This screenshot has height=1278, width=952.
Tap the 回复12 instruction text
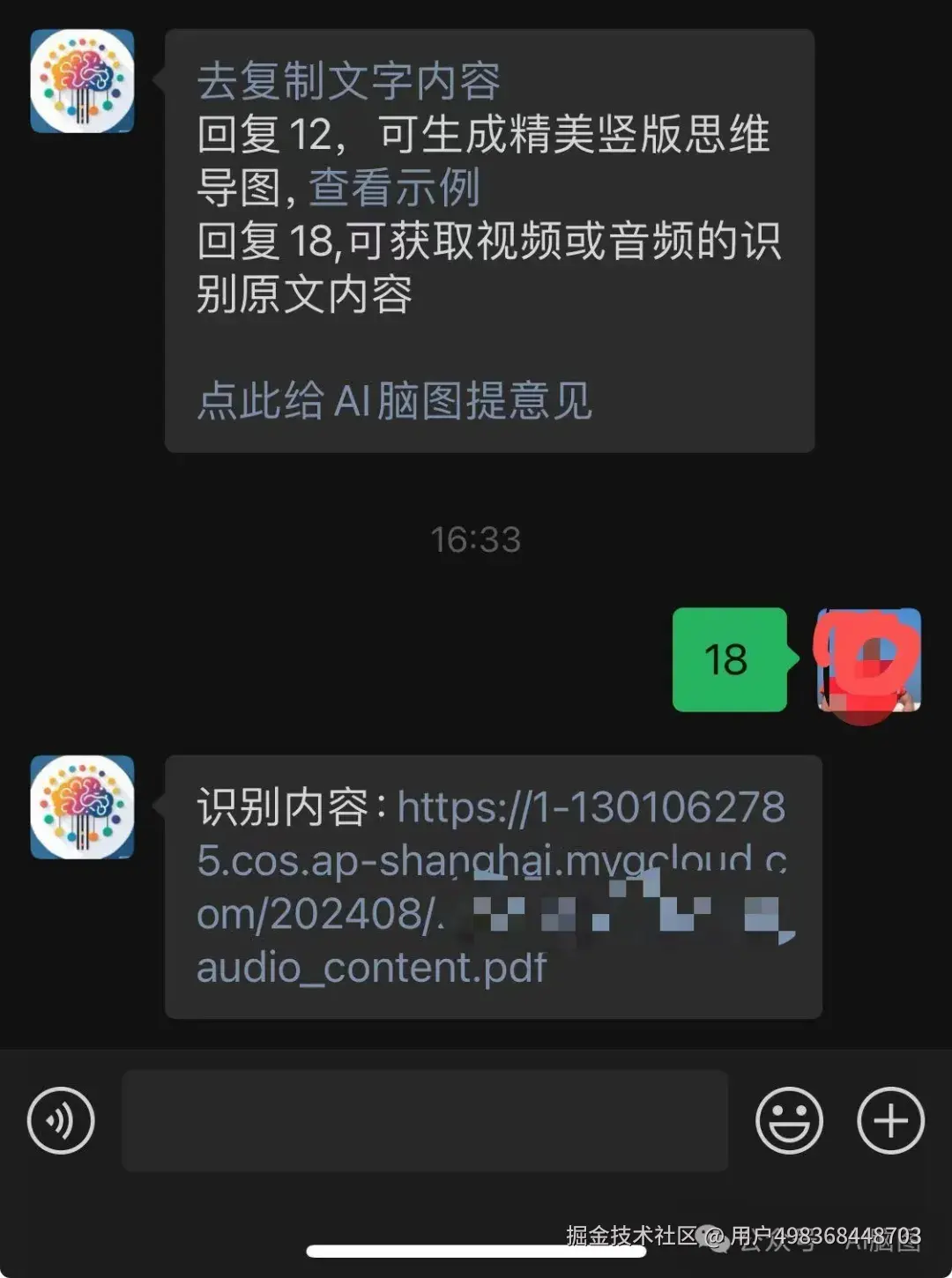point(484,137)
